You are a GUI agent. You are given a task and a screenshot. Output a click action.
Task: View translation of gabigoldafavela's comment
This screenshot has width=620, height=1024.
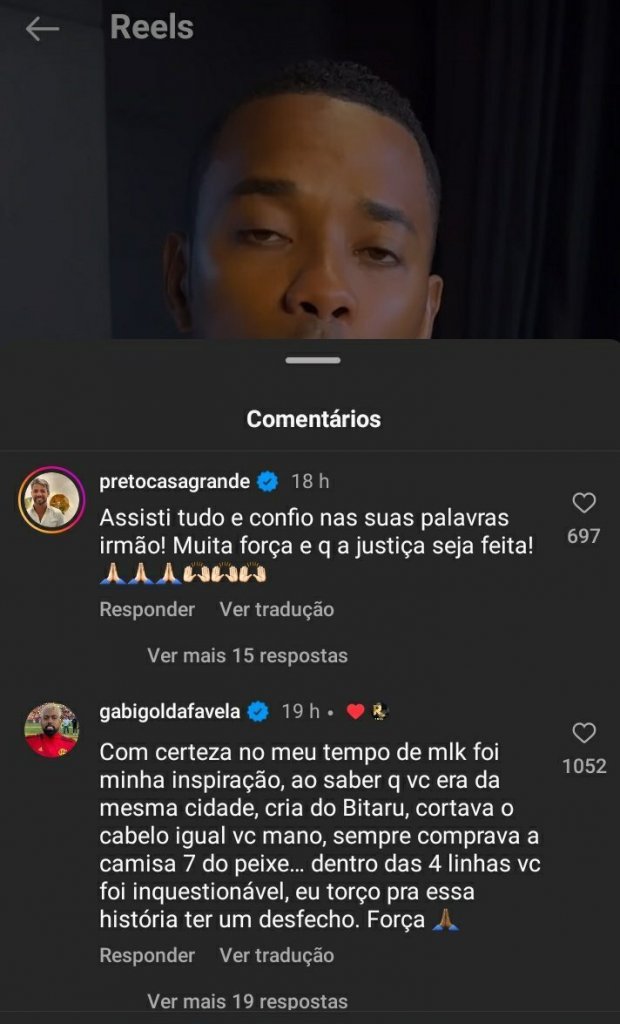(x=276, y=955)
